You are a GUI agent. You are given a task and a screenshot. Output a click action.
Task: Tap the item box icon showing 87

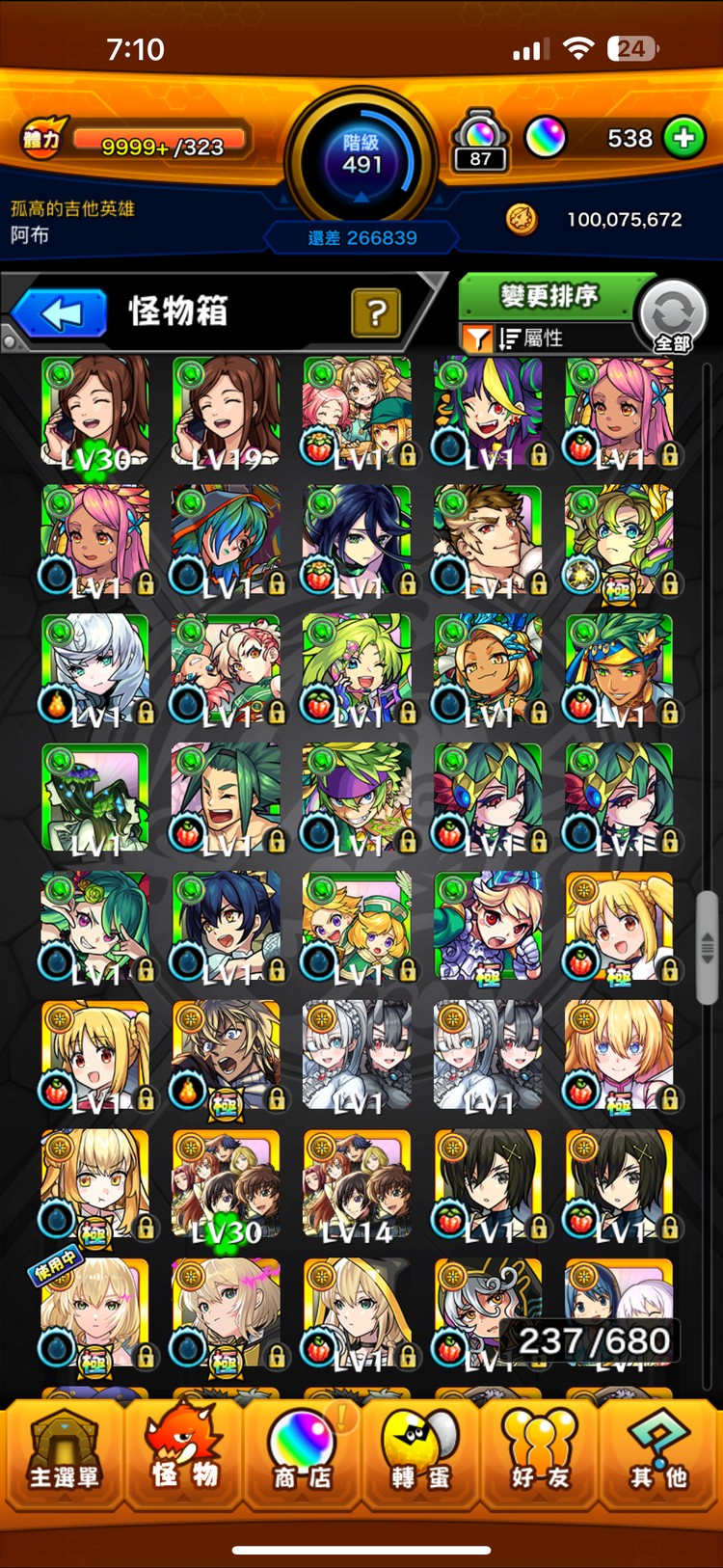coord(480,141)
